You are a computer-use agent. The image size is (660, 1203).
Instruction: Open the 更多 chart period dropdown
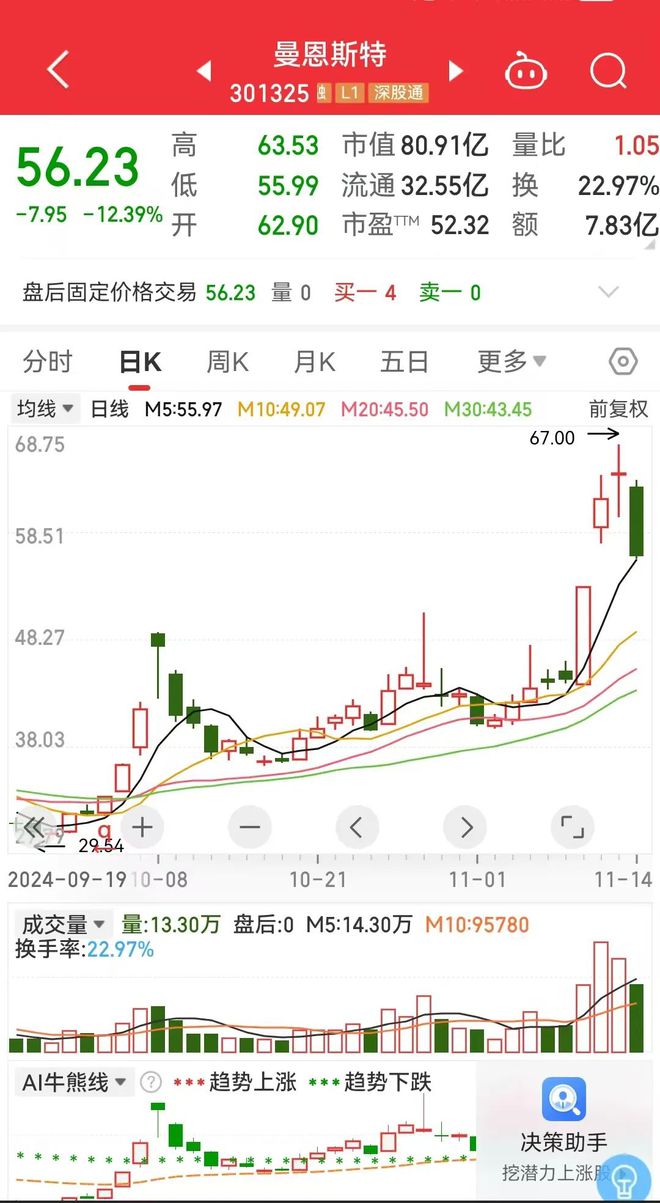click(511, 361)
